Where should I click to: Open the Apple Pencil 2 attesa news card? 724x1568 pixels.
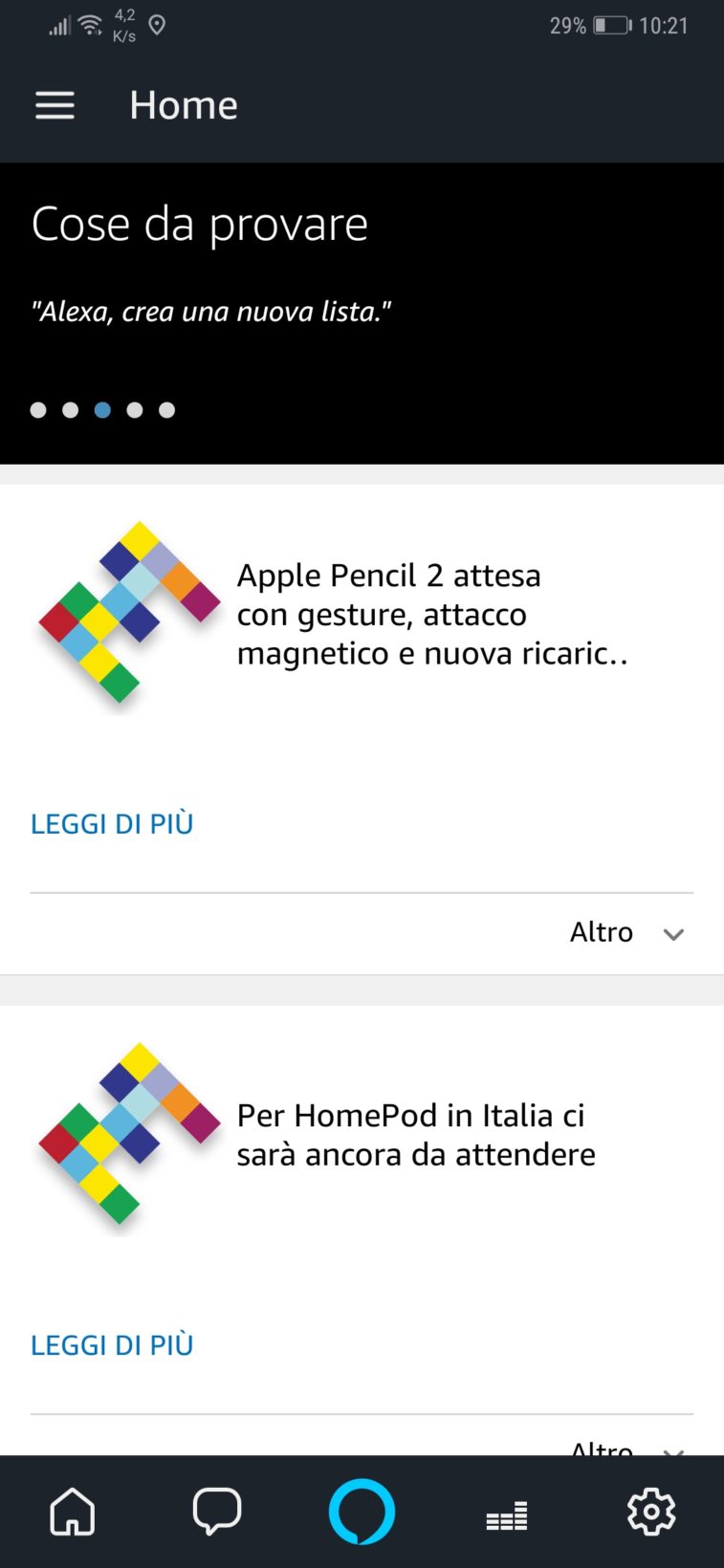point(430,614)
